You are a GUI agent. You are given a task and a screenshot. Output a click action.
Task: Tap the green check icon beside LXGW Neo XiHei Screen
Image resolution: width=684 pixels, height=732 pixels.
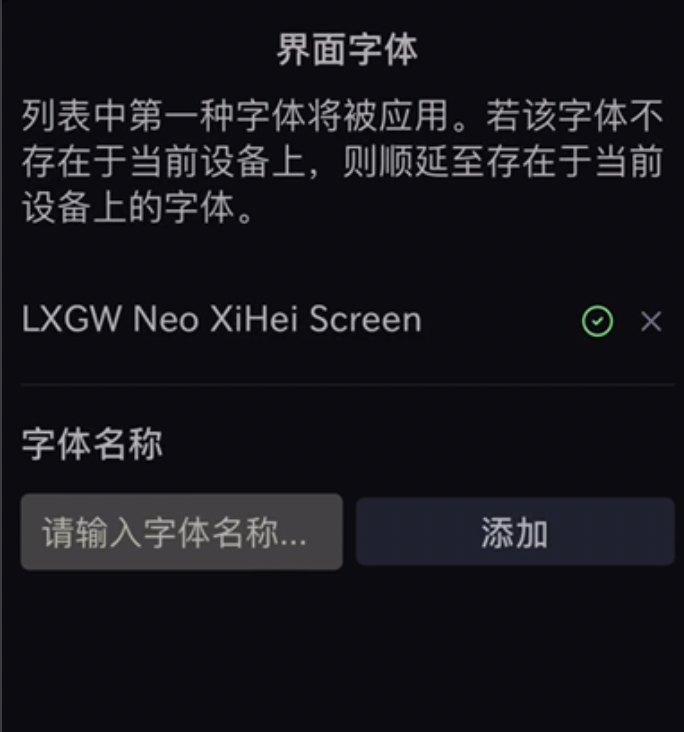tap(597, 321)
